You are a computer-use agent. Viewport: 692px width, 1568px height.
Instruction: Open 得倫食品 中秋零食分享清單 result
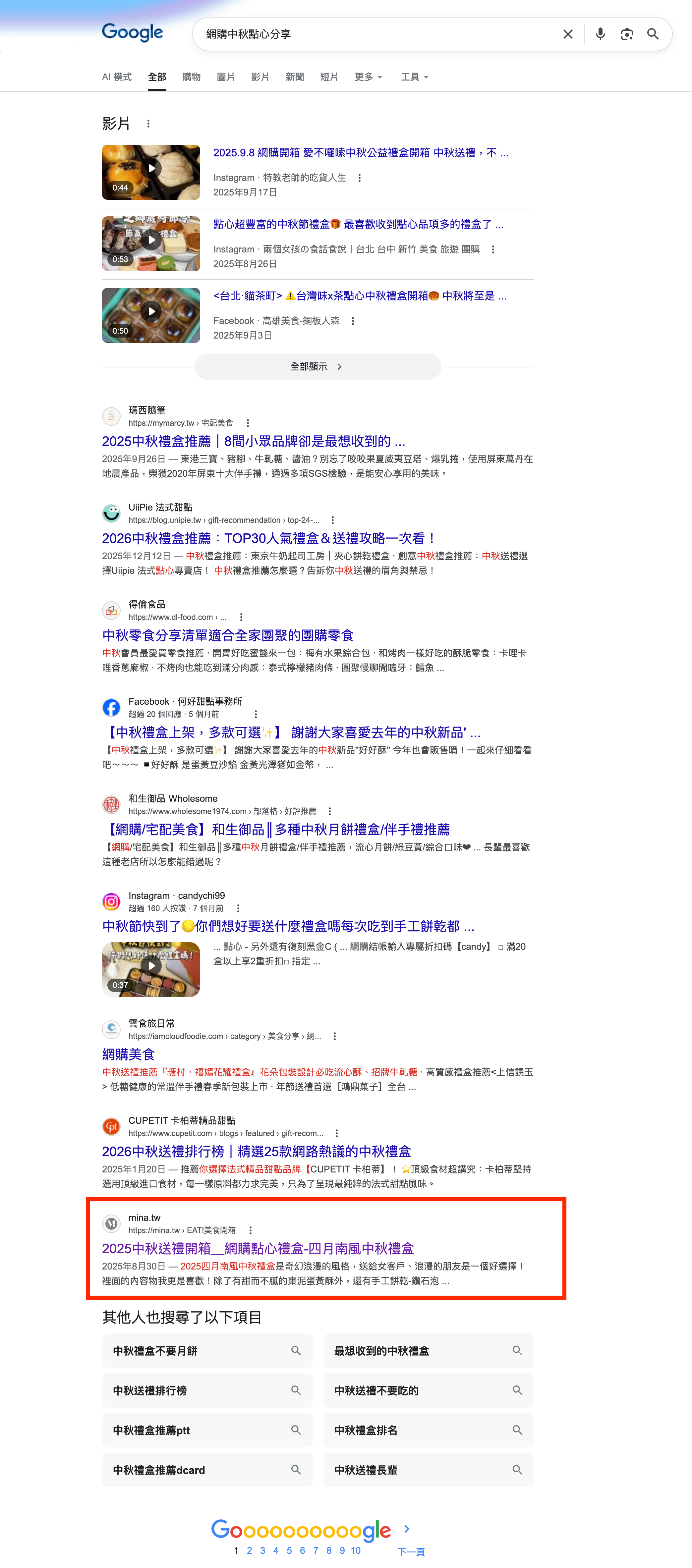click(228, 635)
